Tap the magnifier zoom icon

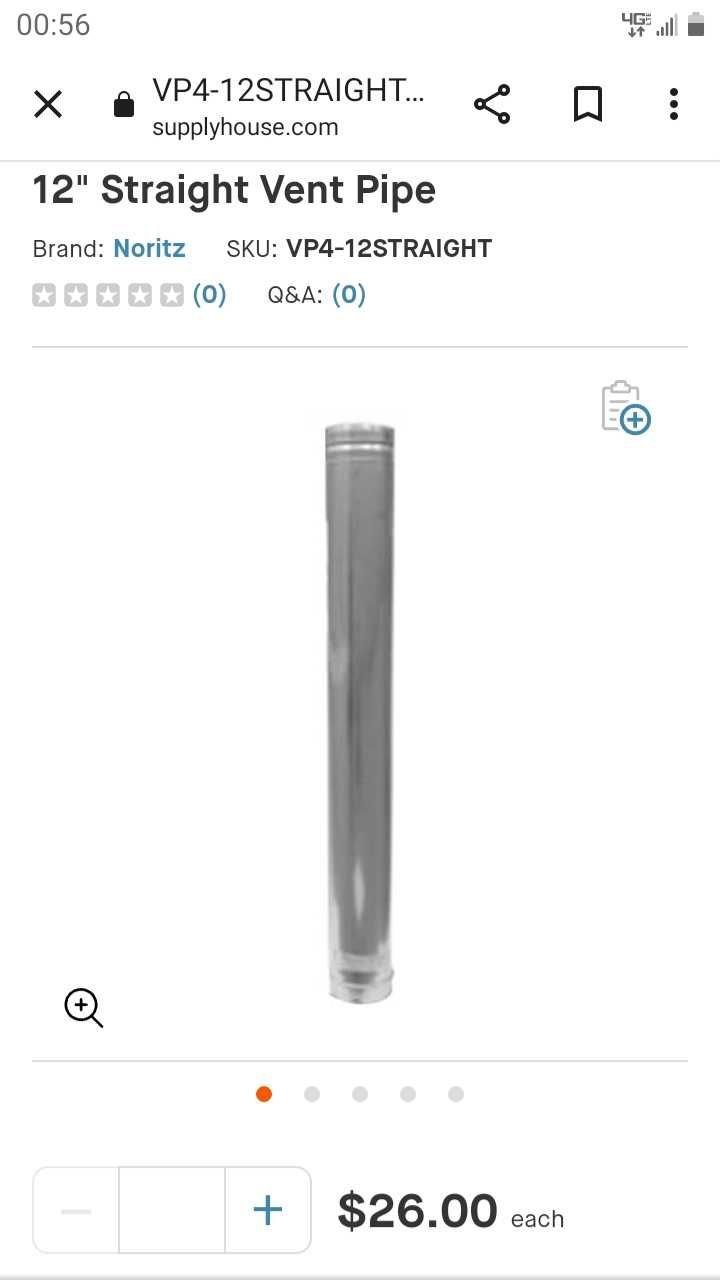click(84, 1008)
